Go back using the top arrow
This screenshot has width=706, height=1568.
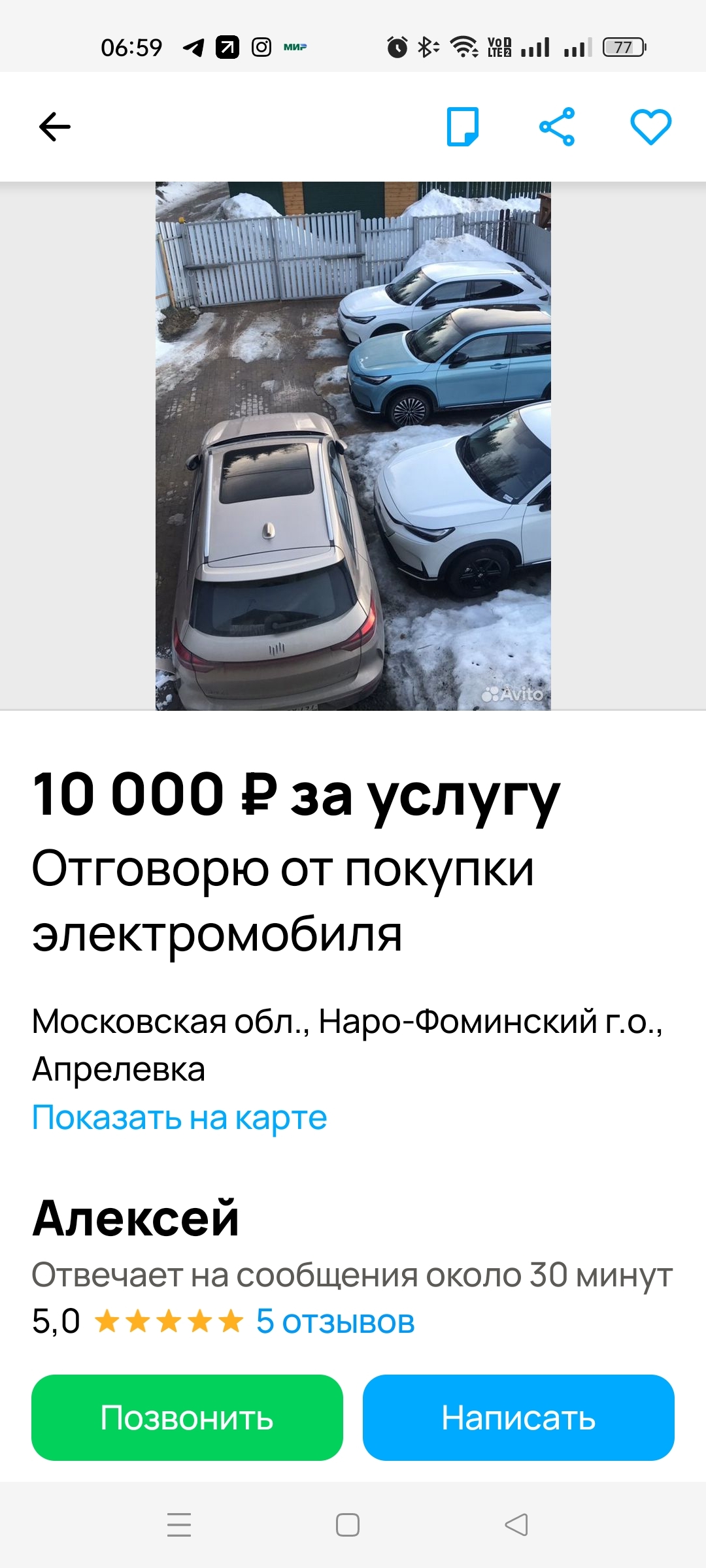click(x=55, y=127)
